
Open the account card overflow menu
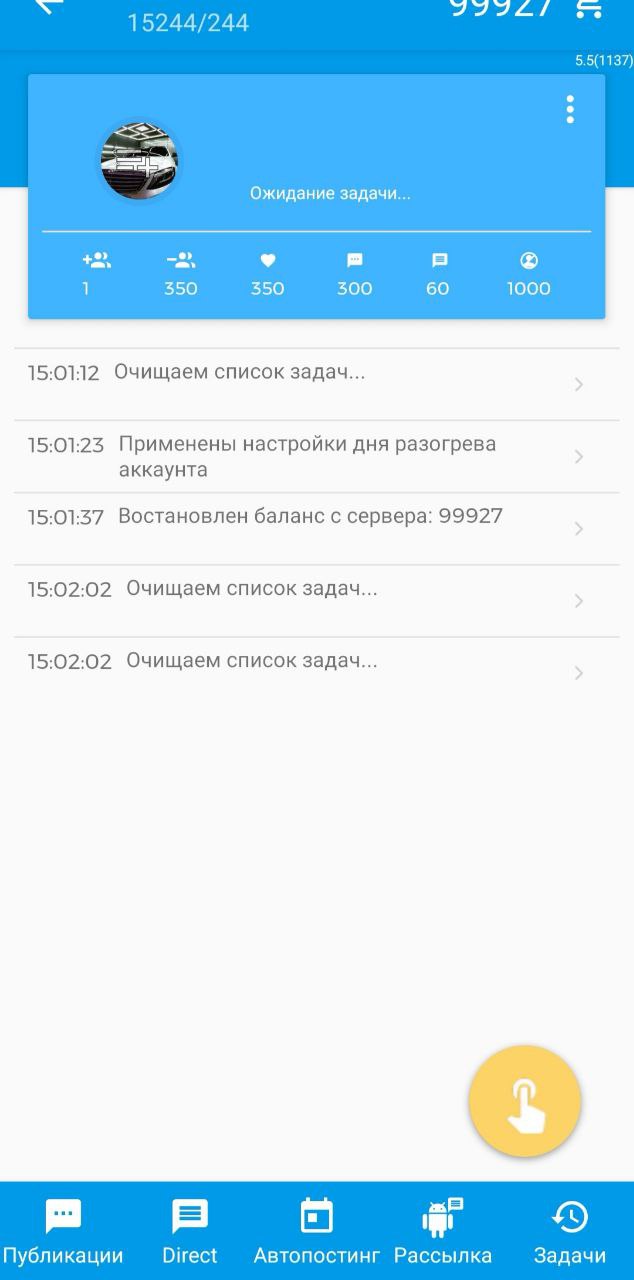pos(570,109)
